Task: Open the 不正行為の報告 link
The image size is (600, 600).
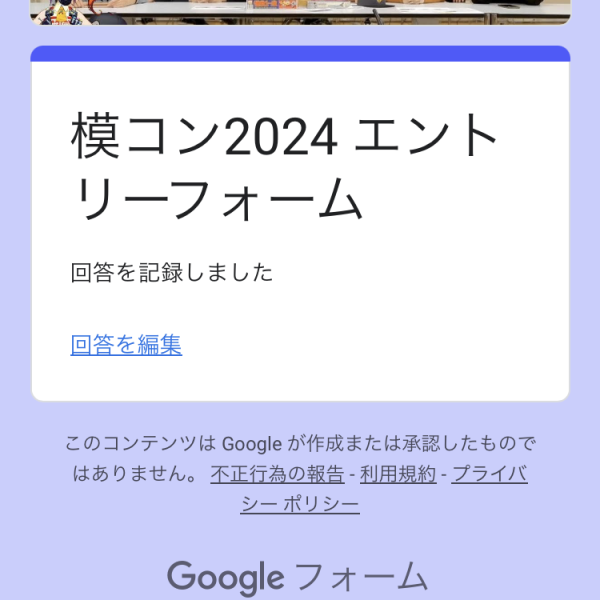Action: (277, 474)
